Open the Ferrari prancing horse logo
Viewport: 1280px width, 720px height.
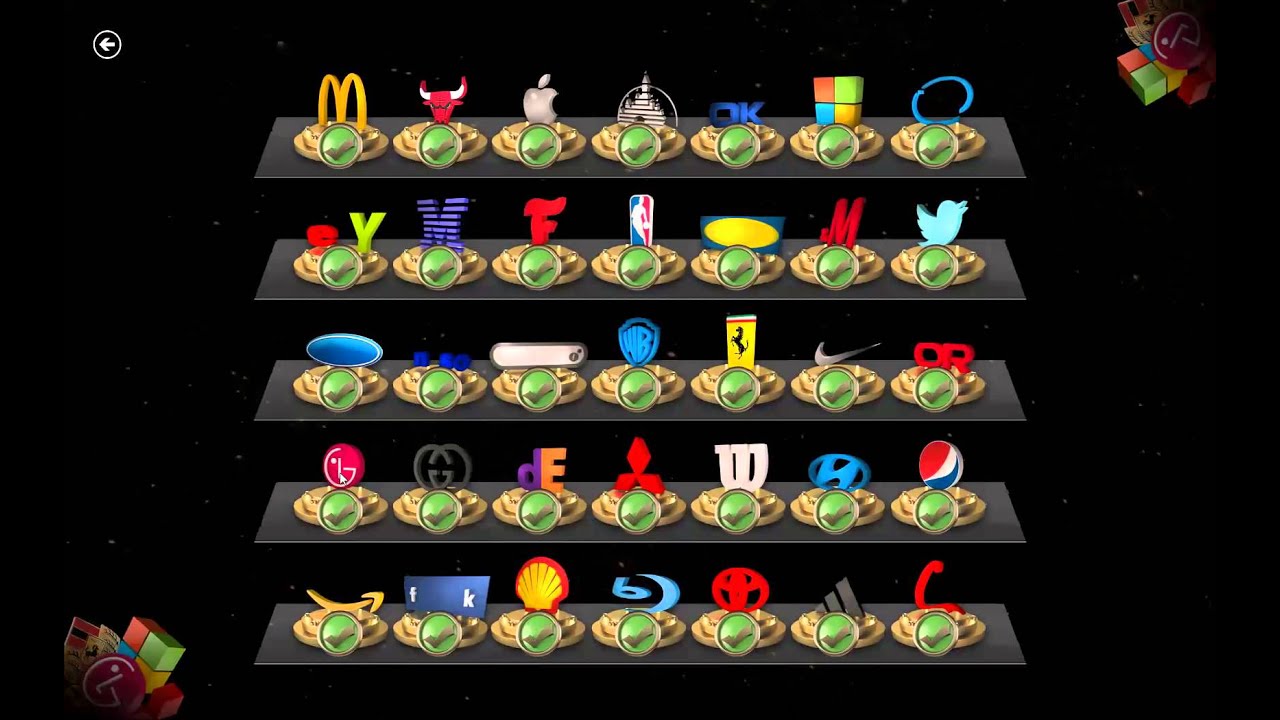click(739, 342)
